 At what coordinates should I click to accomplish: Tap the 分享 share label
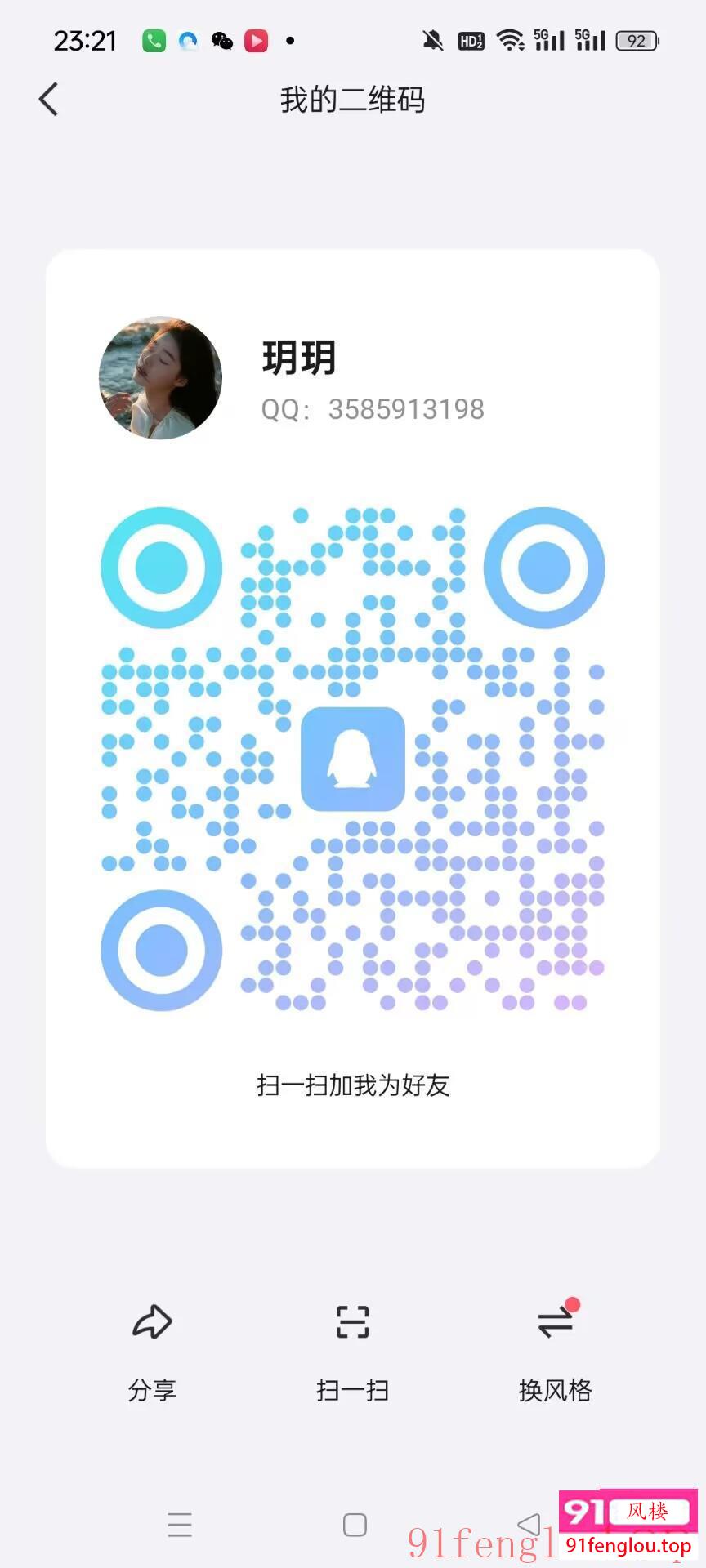click(151, 1389)
